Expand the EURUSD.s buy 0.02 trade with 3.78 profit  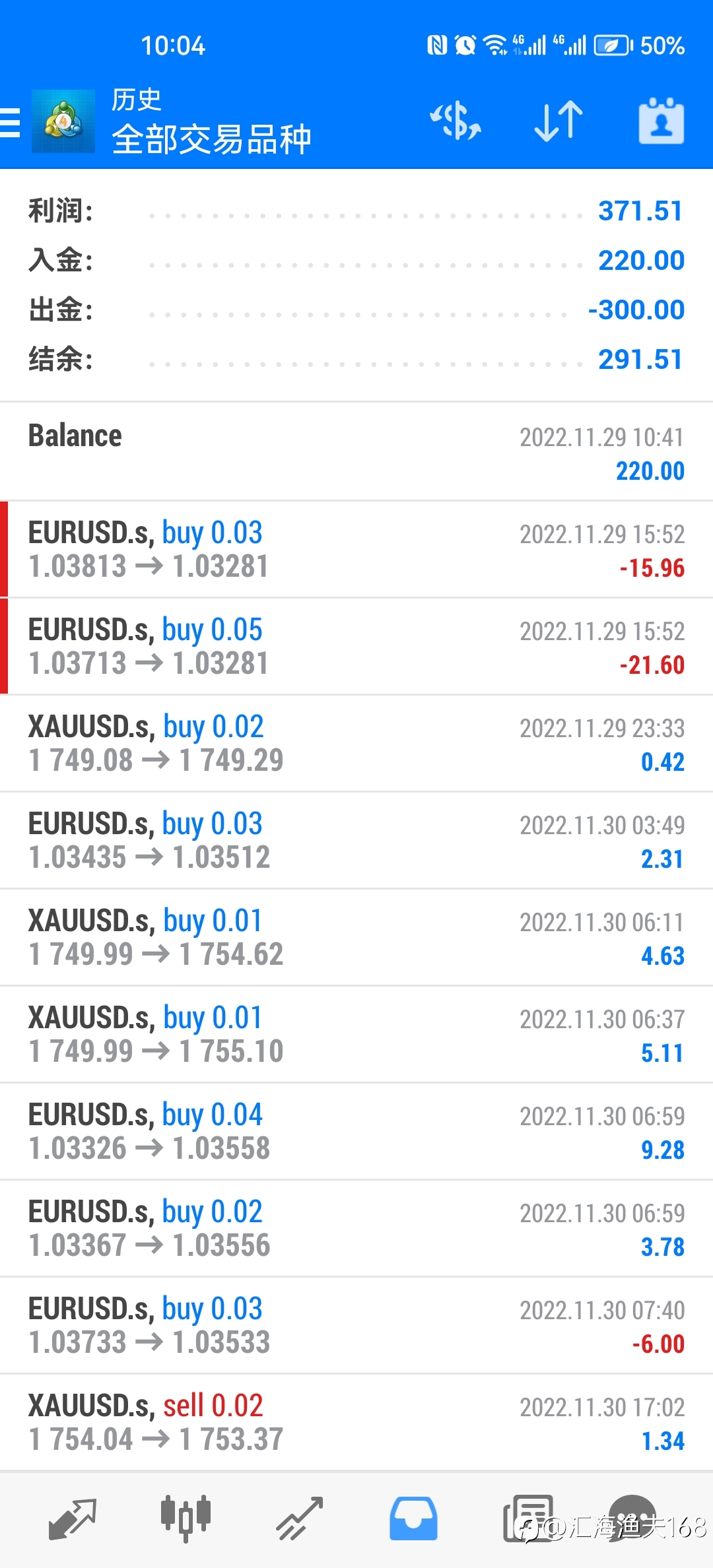pos(356,1229)
